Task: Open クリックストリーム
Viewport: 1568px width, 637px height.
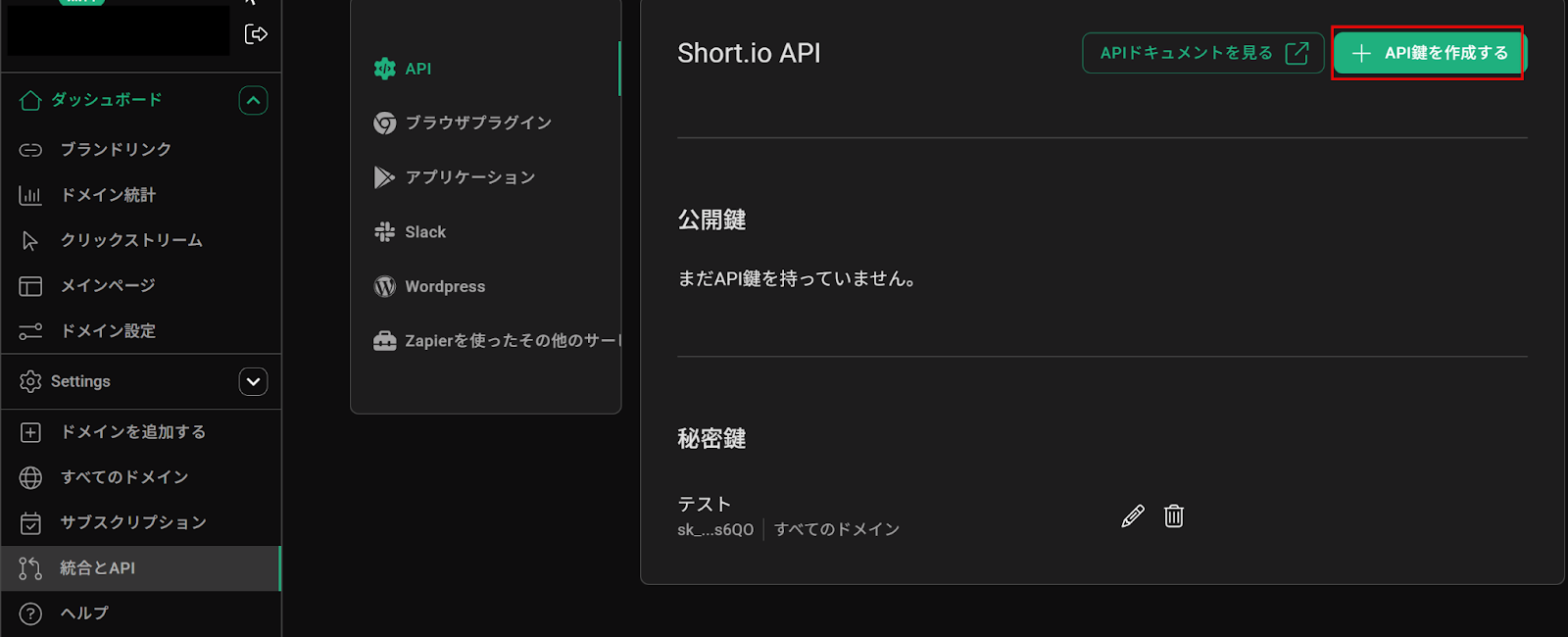Action: point(130,240)
